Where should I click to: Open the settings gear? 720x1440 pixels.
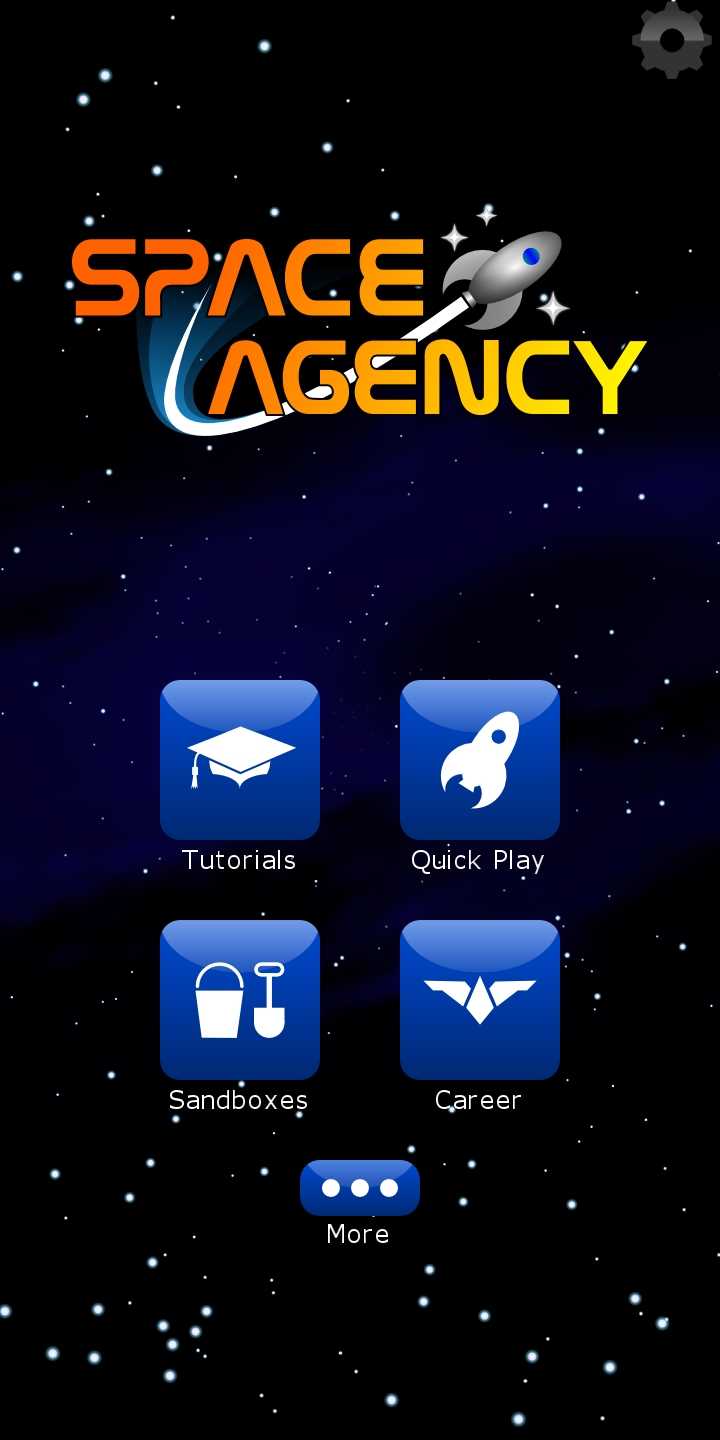[x=671, y=40]
